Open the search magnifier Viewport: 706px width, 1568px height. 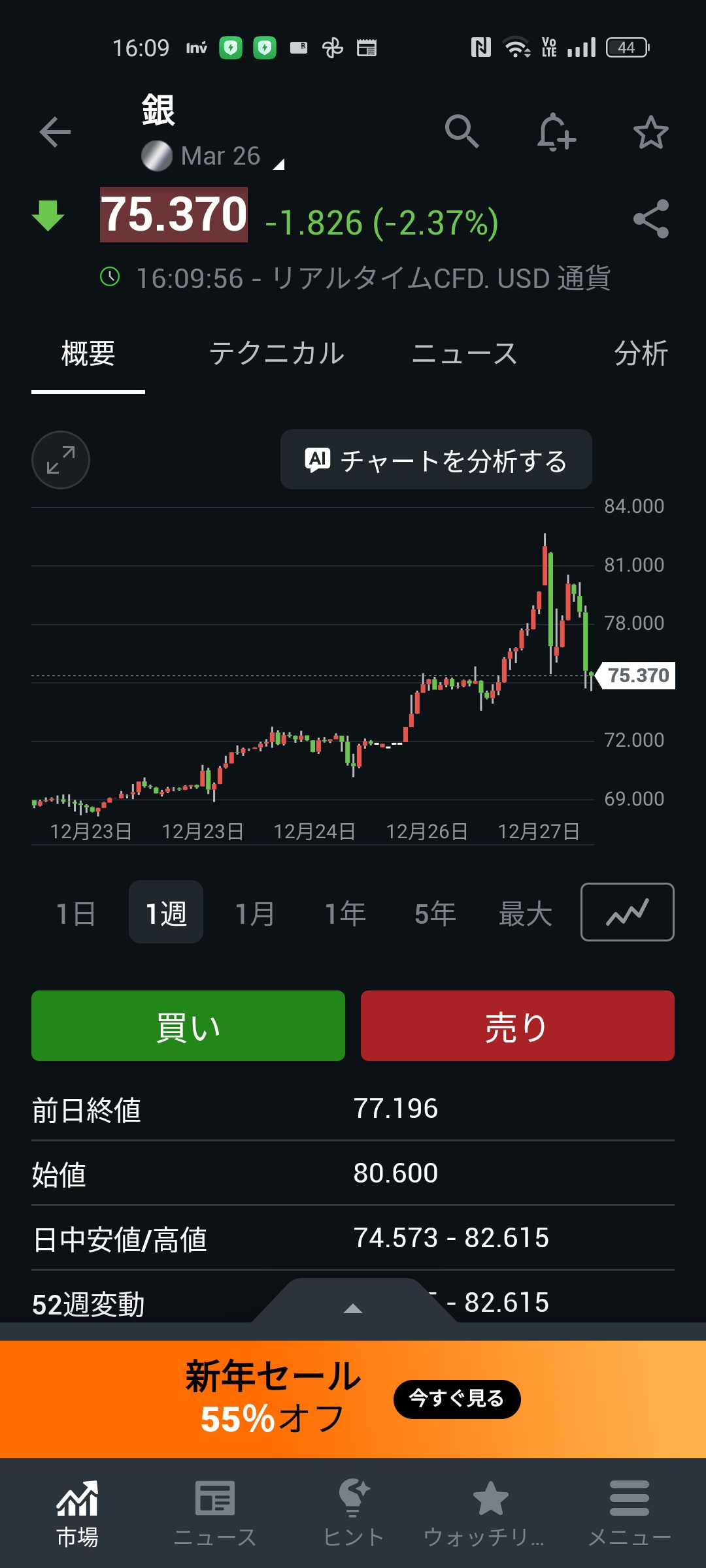462,131
